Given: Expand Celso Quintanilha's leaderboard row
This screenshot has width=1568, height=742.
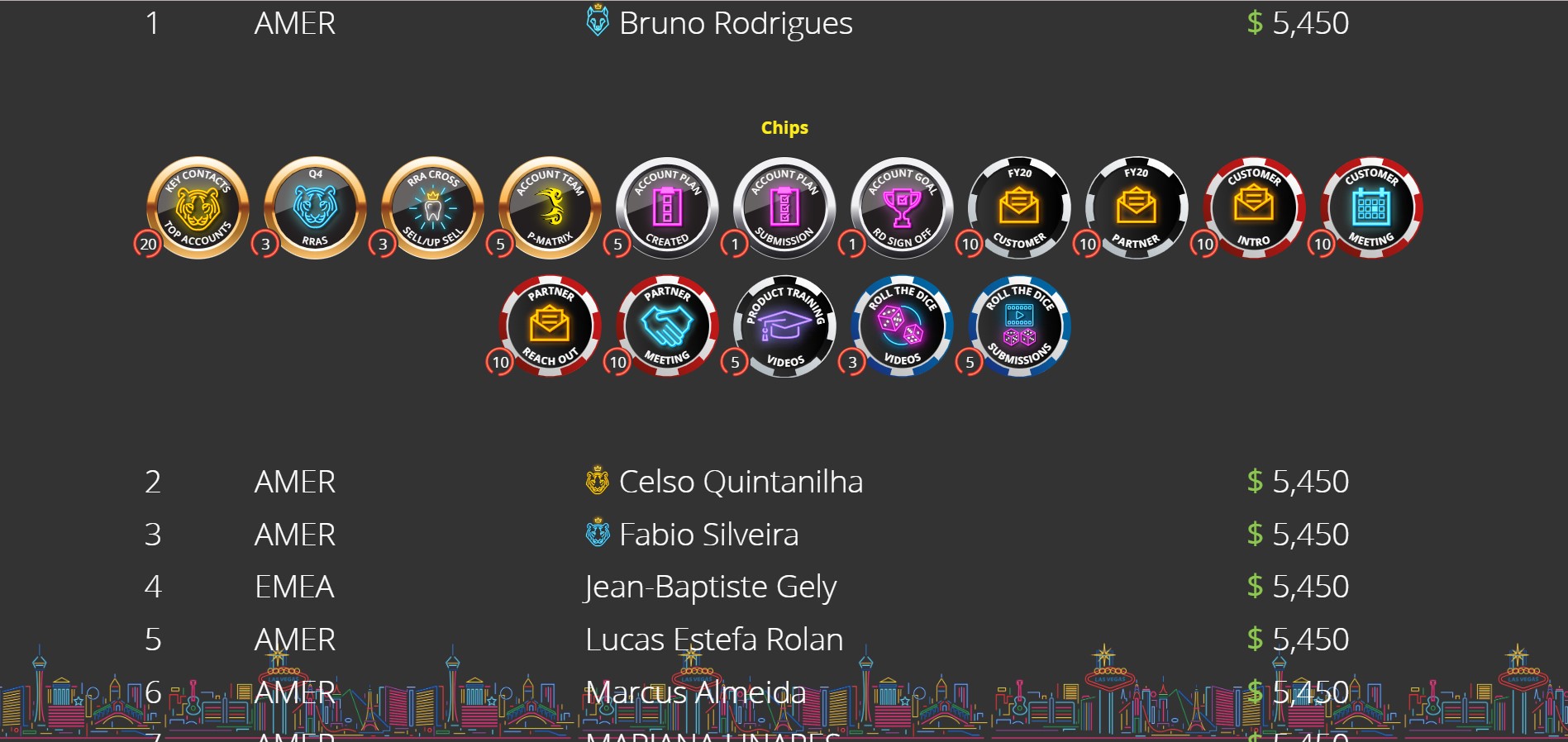Looking at the screenshot, I should point(740,482).
